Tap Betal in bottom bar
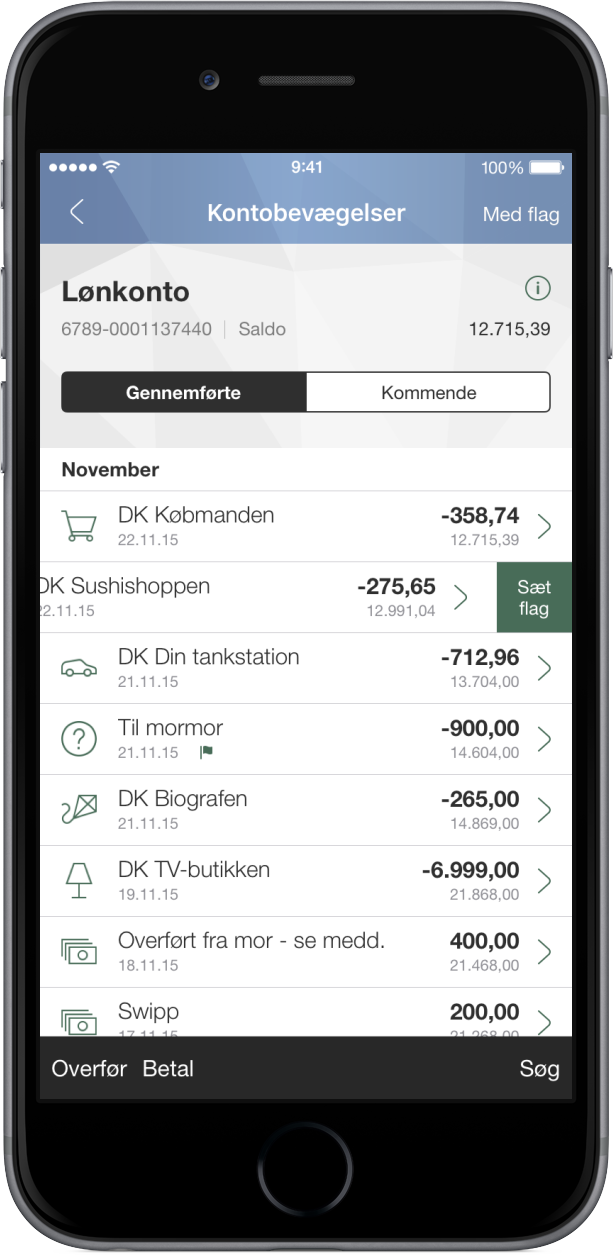 [x=168, y=1068]
